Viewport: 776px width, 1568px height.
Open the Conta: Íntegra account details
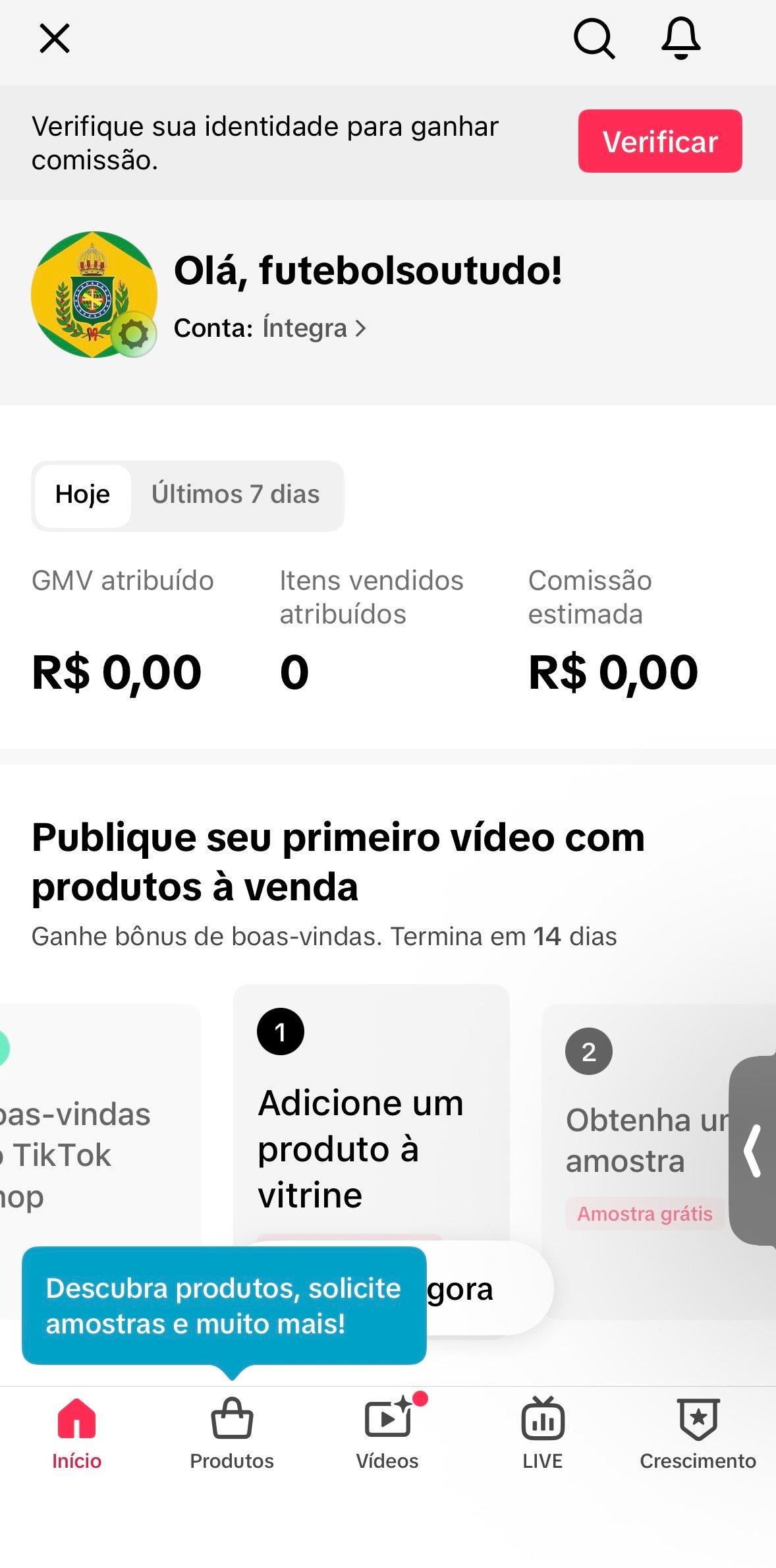click(x=269, y=328)
